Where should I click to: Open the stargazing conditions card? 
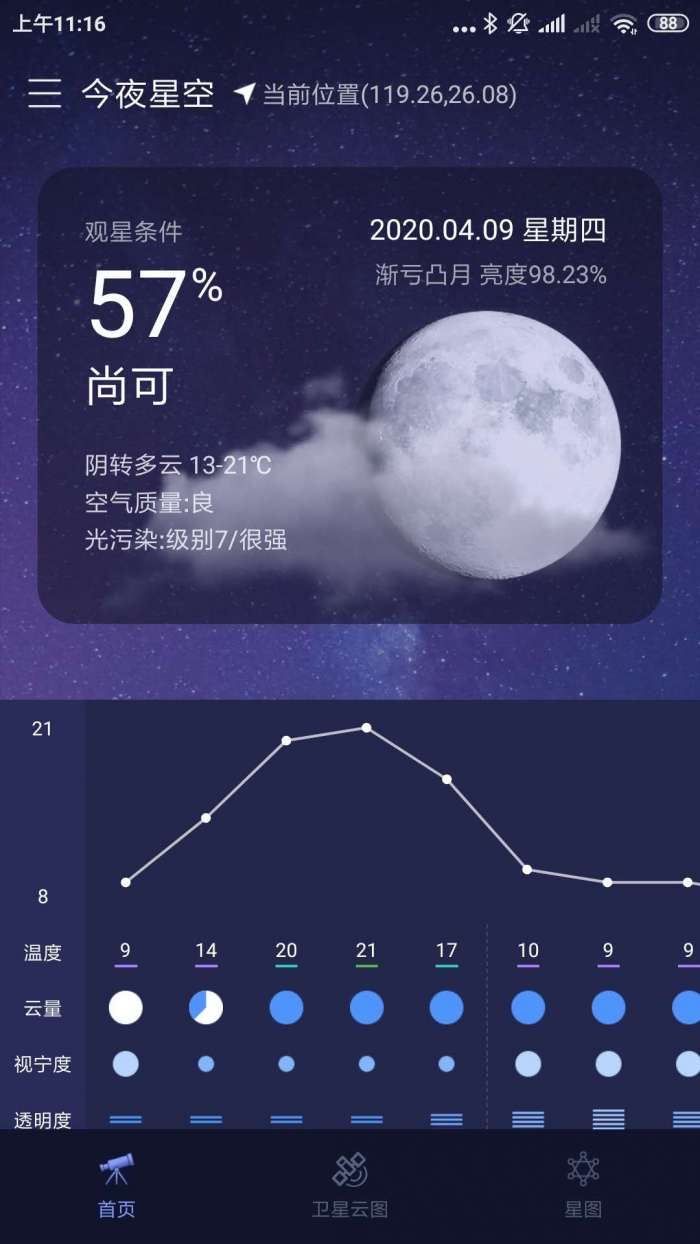(x=350, y=395)
